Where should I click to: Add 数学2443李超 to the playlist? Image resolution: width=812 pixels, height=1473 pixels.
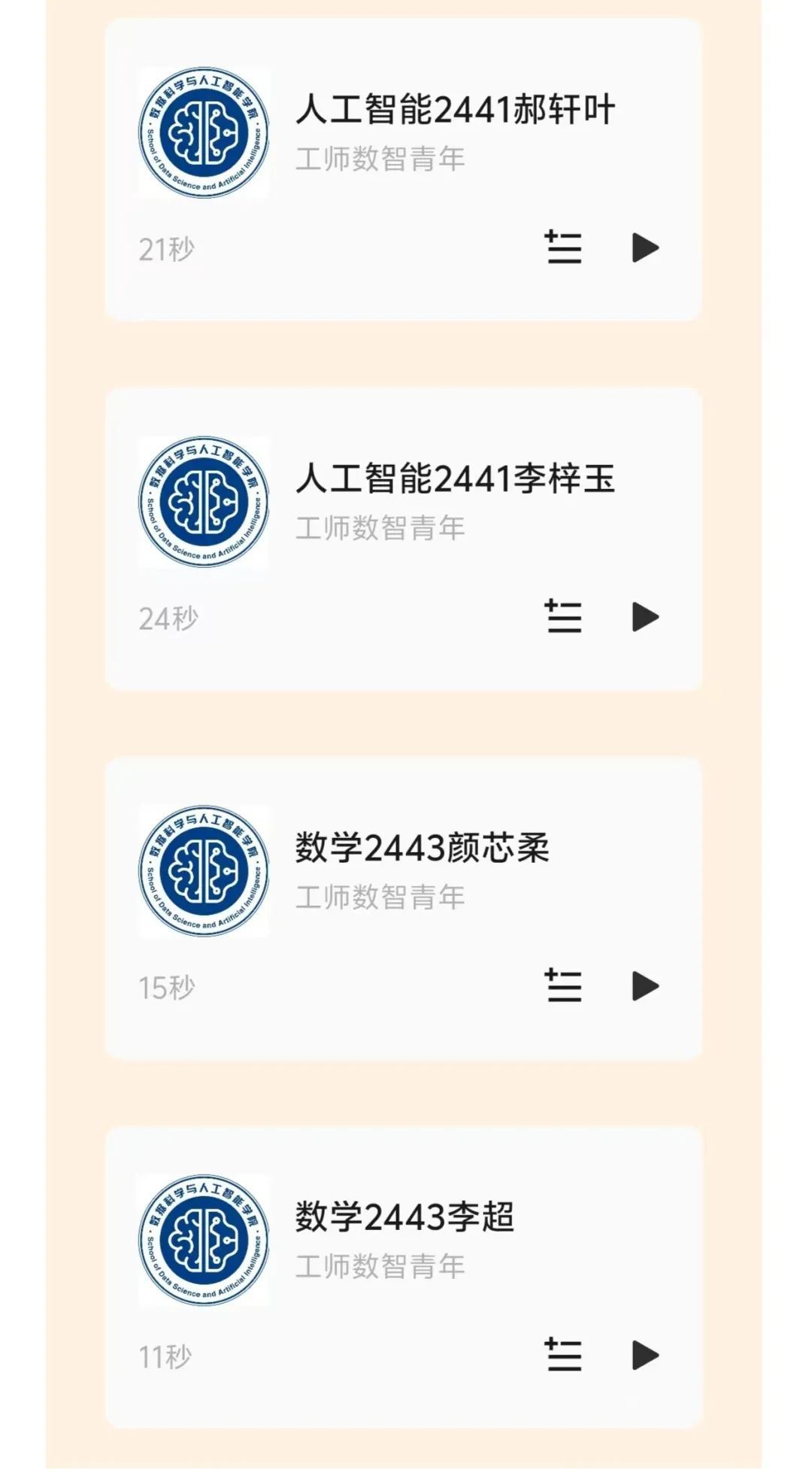(563, 1355)
